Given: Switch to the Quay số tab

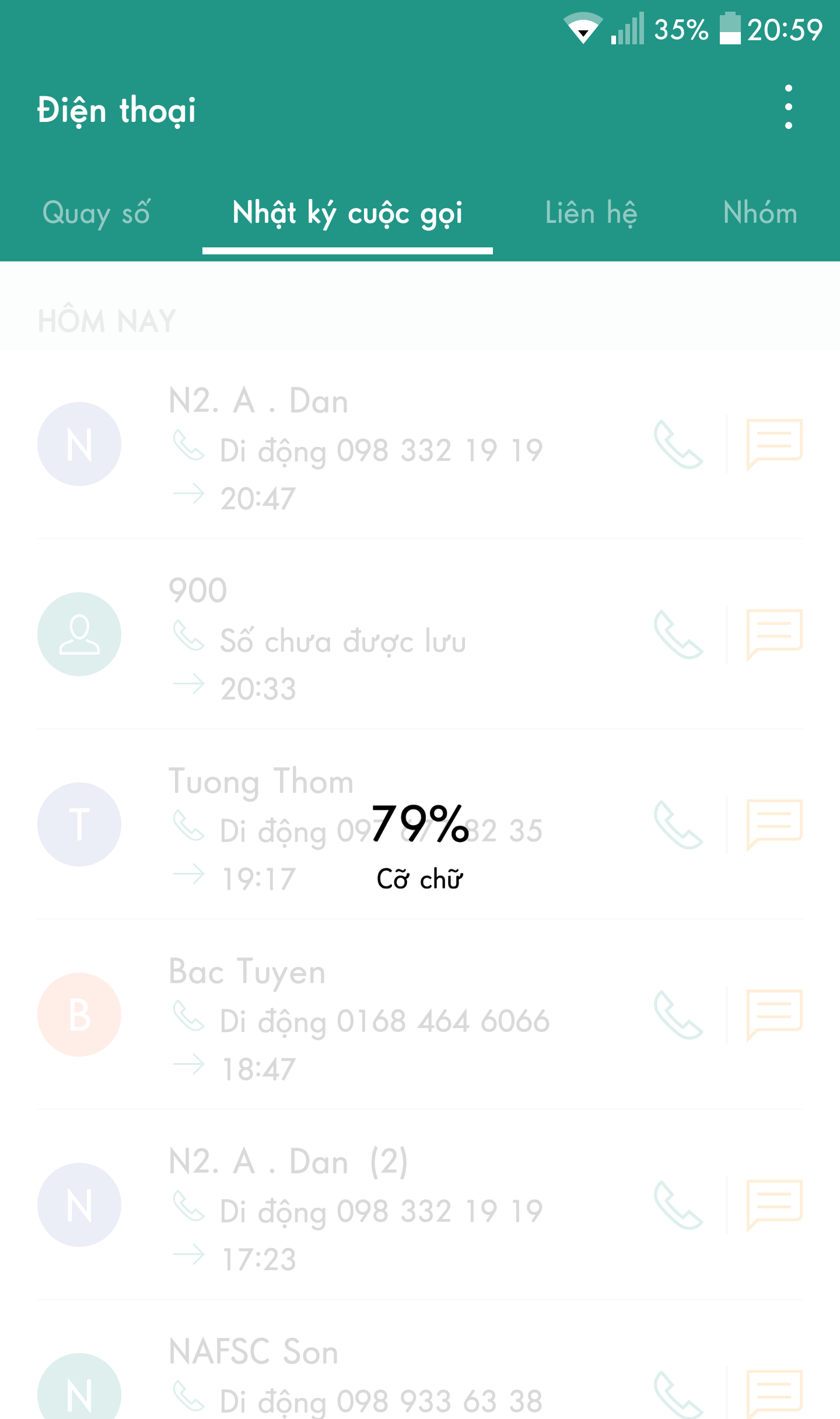Looking at the screenshot, I should [97, 213].
